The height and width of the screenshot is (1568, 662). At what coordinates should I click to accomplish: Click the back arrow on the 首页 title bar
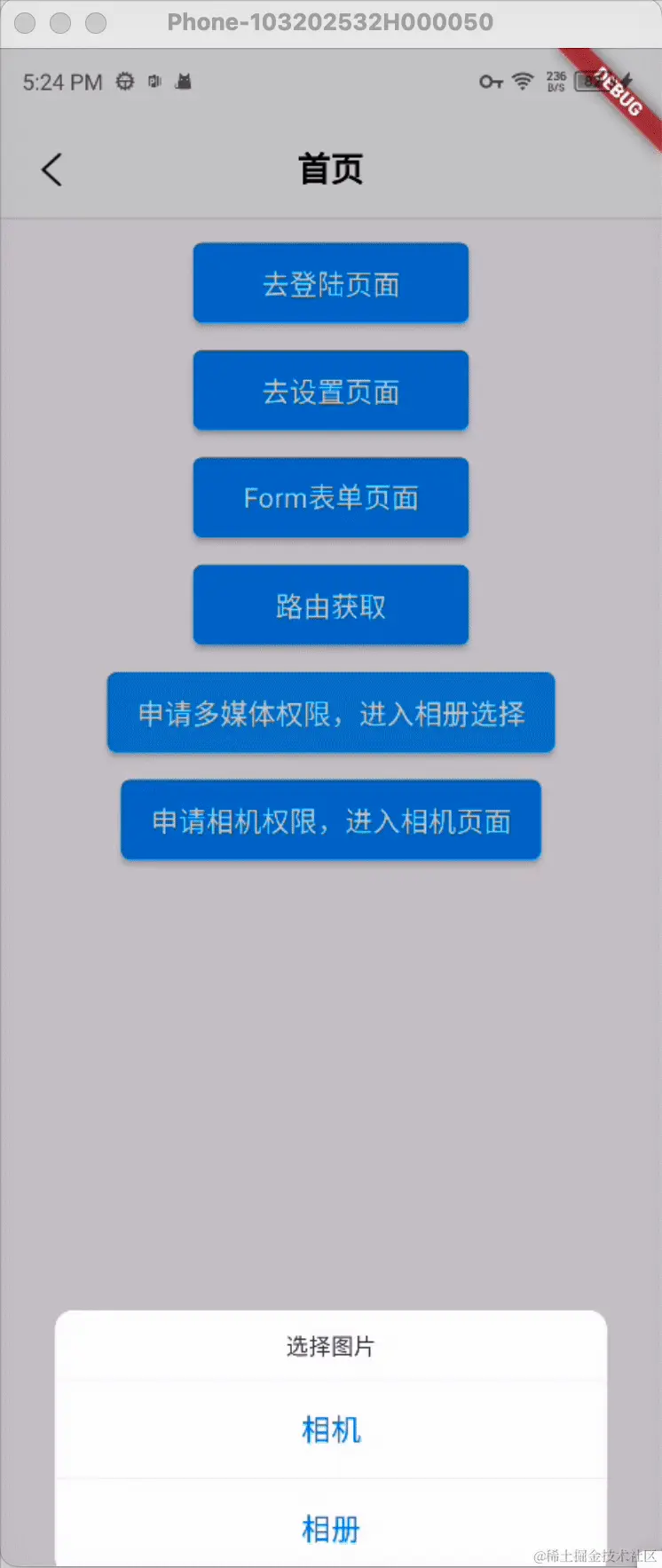pos(51,170)
